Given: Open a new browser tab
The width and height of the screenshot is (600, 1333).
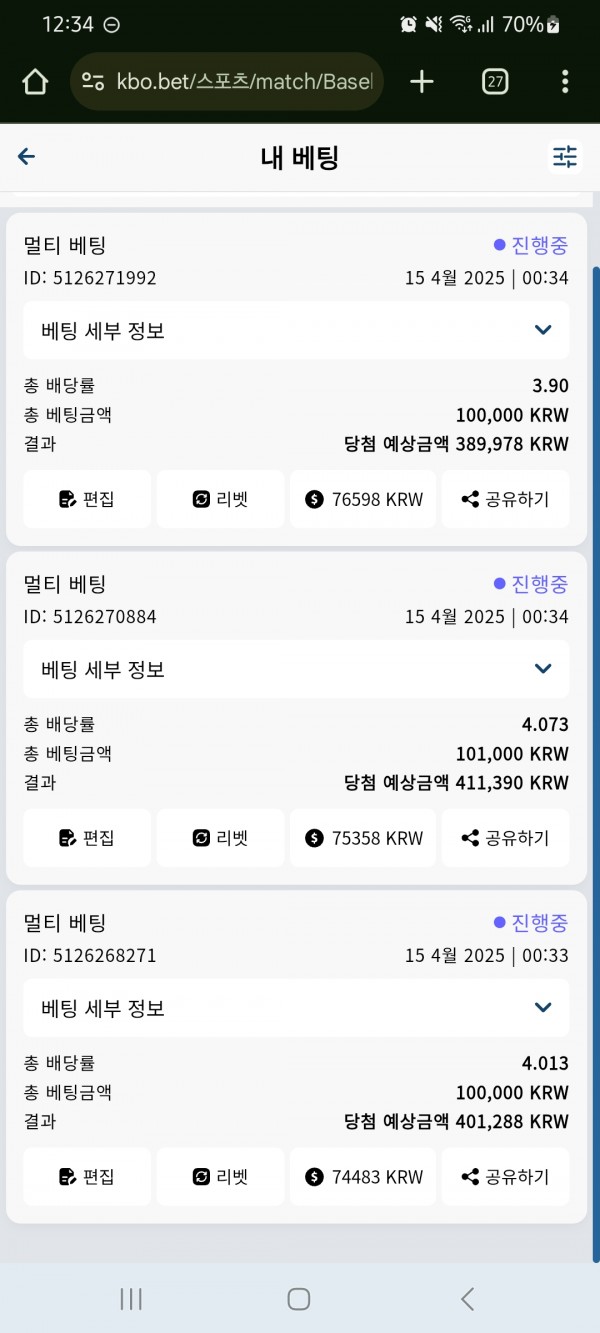Looking at the screenshot, I should (x=422, y=82).
